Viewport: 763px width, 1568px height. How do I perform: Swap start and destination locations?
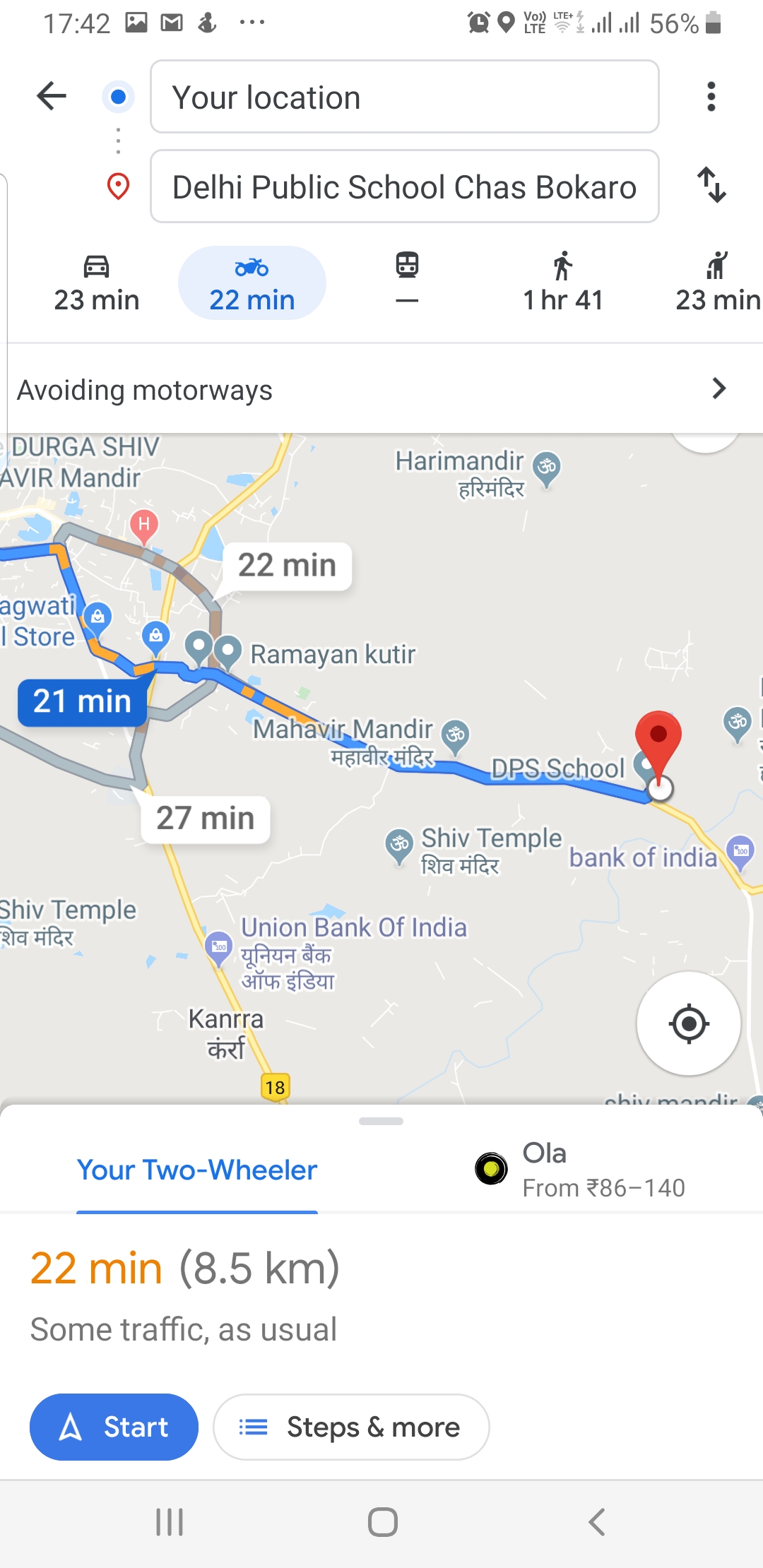click(x=711, y=186)
